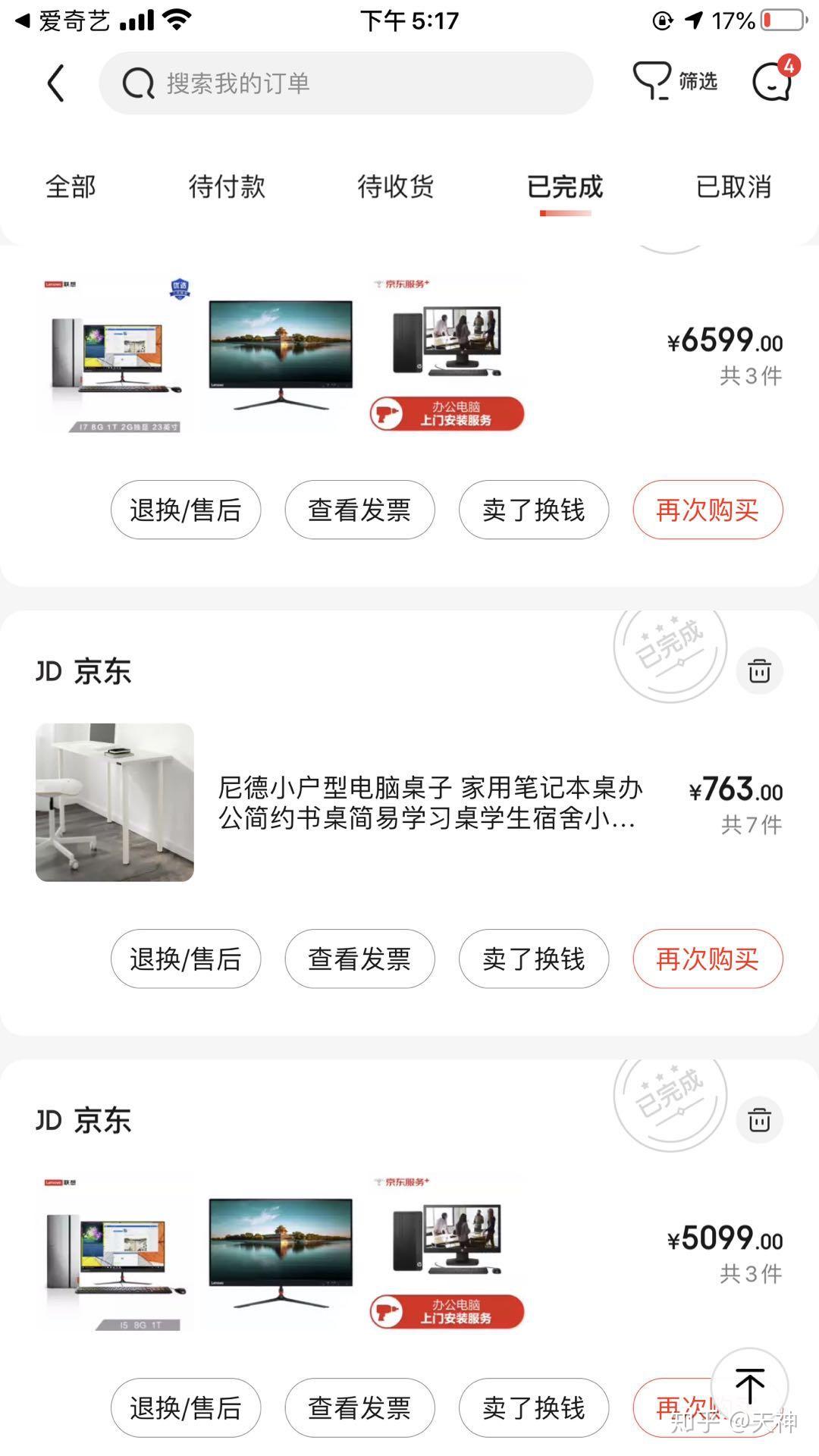This screenshot has height=1456, width=819.
Task: Jump back to top with arrow button
Action: tap(749, 1385)
